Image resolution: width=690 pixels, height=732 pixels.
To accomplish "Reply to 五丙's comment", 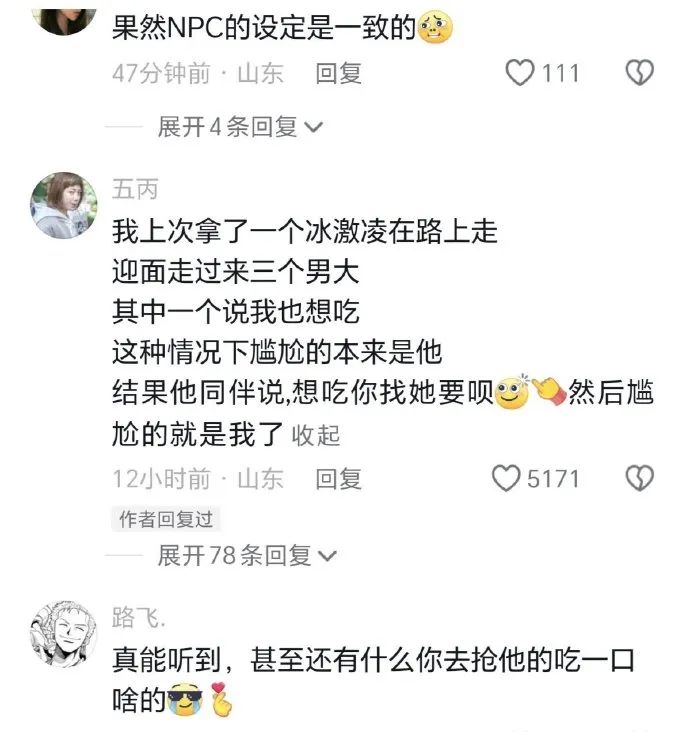I will click(338, 479).
